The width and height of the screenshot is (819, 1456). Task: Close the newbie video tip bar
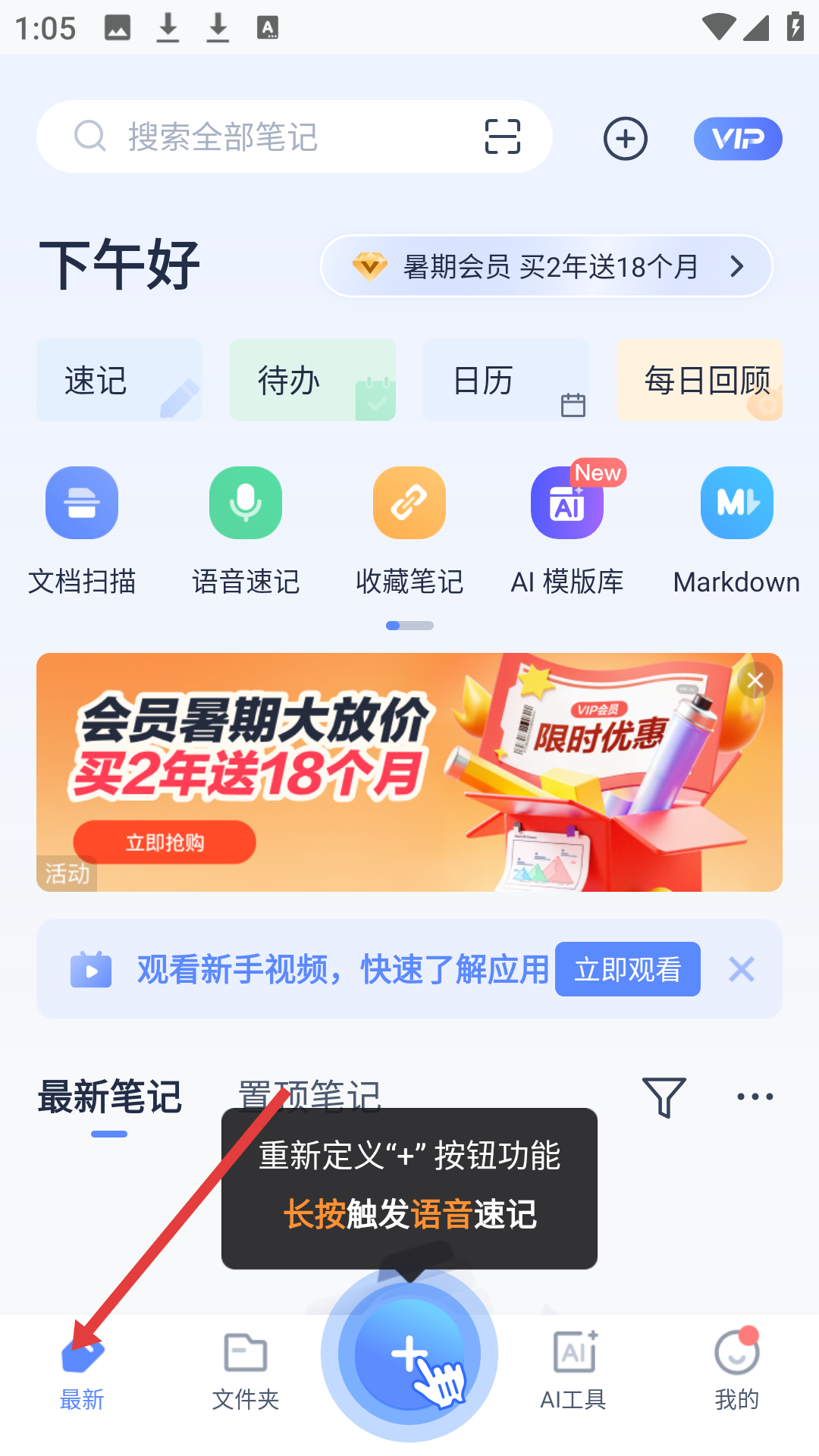[x=741, y=969]
